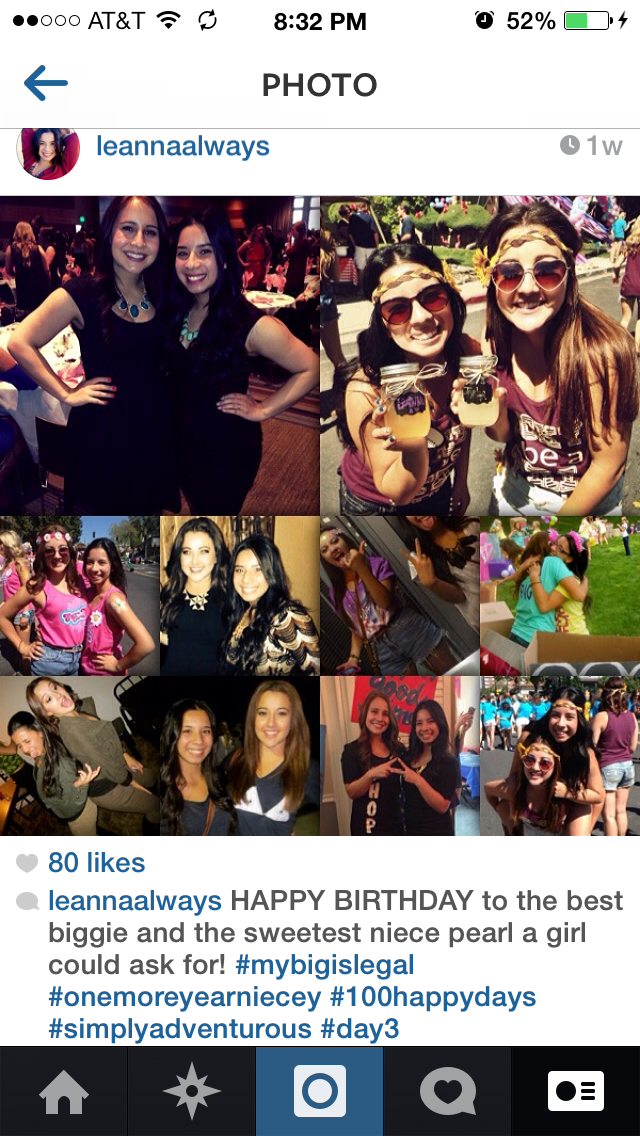
Task: Open the #onemoreyearniecey hashtag
Action: click(x=185, y=997)
